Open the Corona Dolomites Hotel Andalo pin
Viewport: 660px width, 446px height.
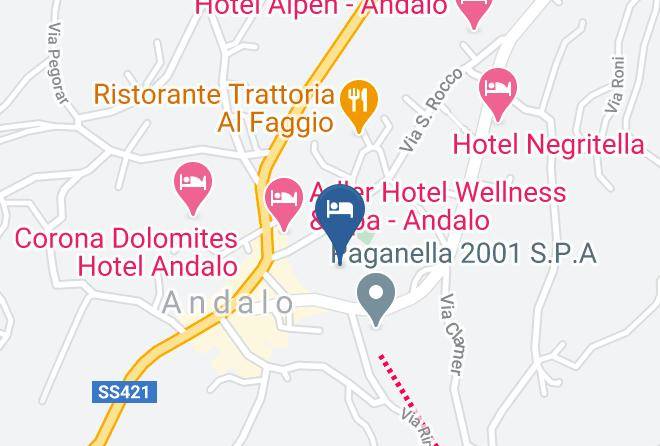[x=193, y=186]
